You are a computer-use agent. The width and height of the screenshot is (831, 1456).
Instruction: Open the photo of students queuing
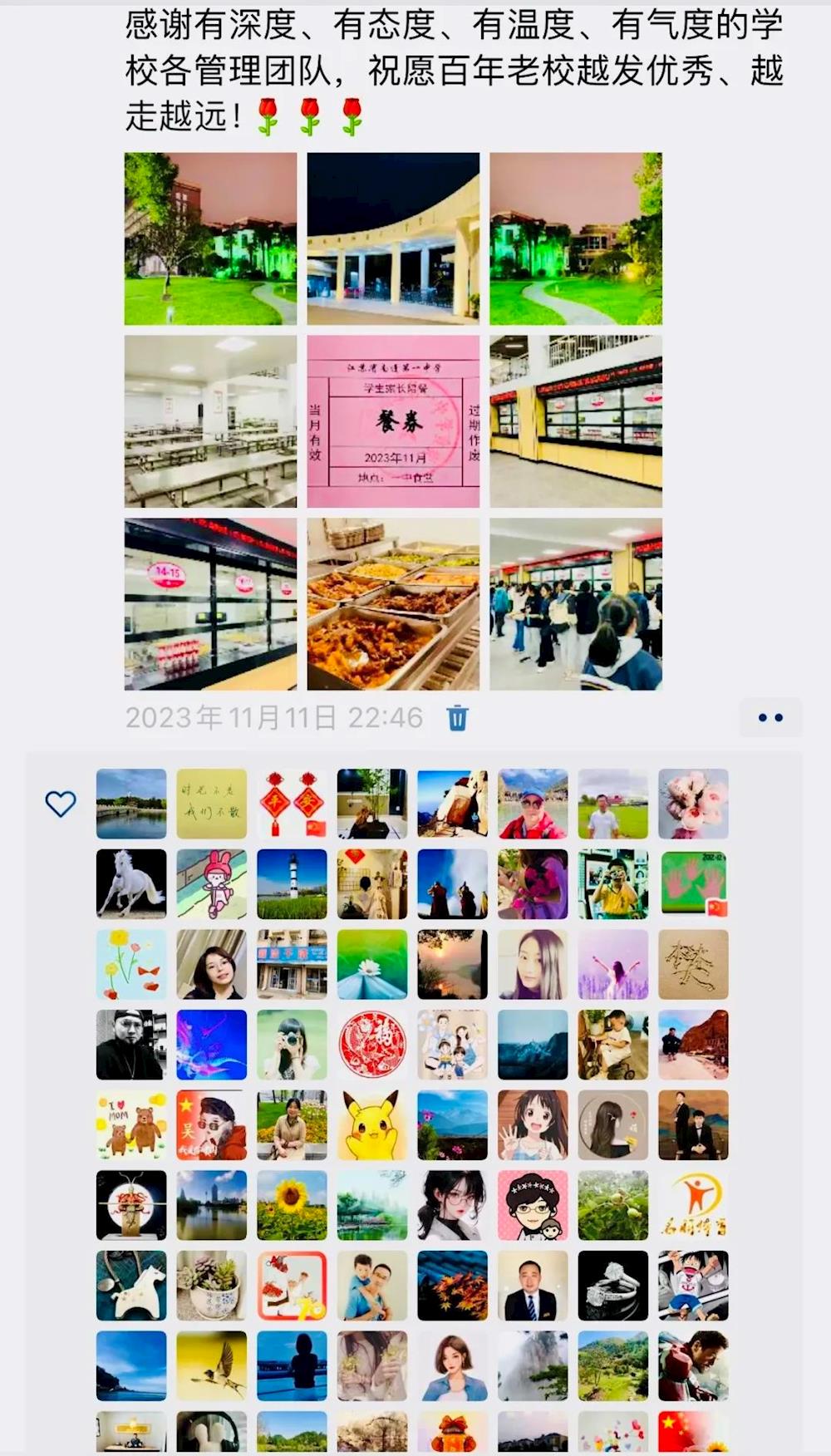point(576,604)
